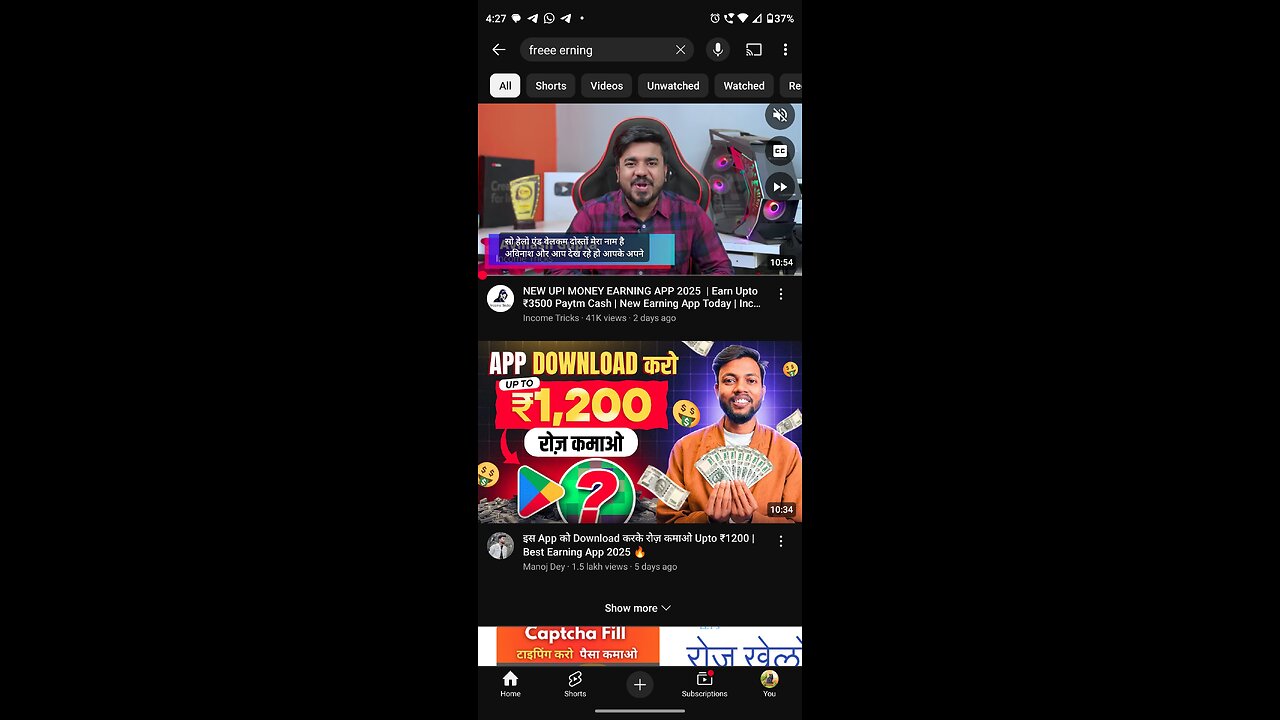This screenshot has width=1280, height=720.
Task: Open options for the Manoj Dey video
Action: pyautogui.click(x=781, y=541)
